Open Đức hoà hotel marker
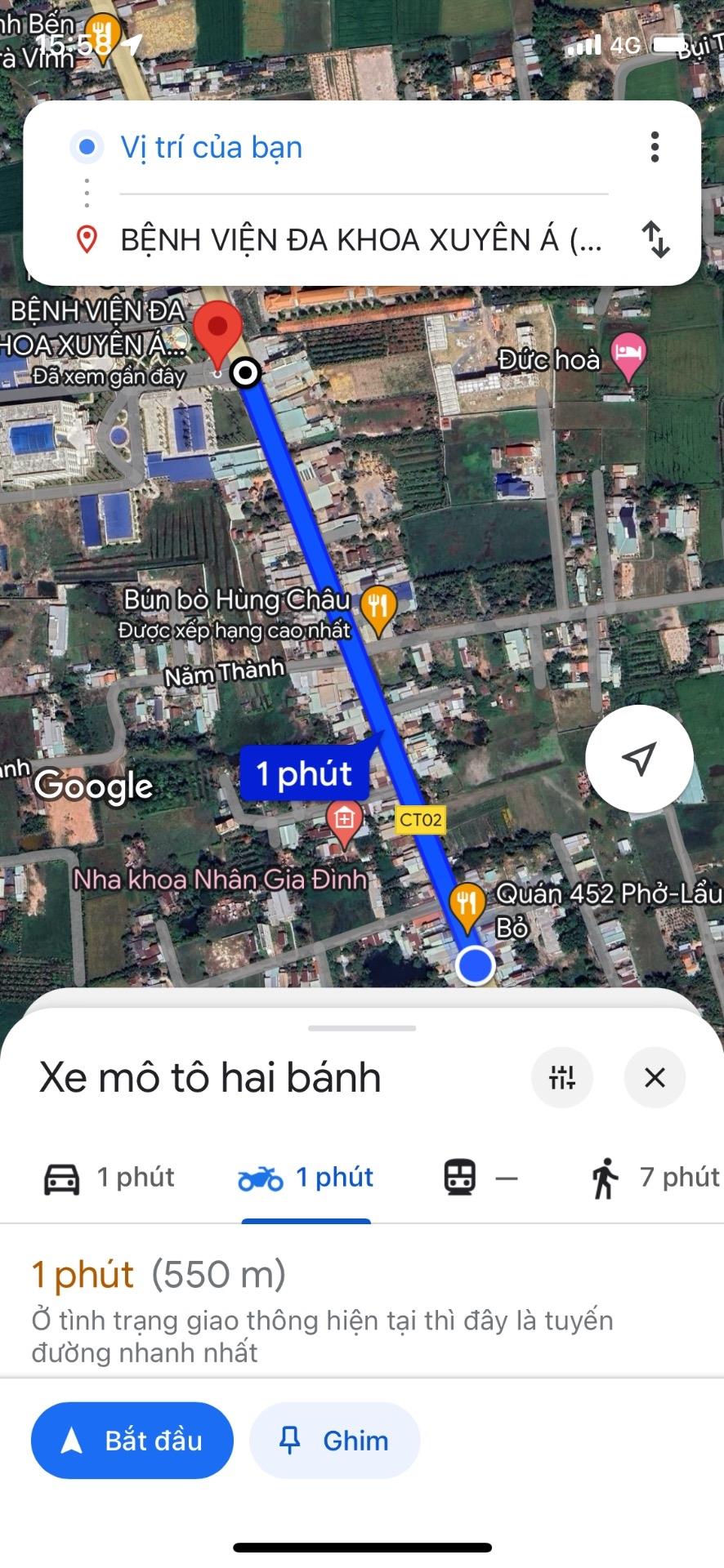Image resolution: width=724 pixels, height=1568 pixels. point(628,355)
